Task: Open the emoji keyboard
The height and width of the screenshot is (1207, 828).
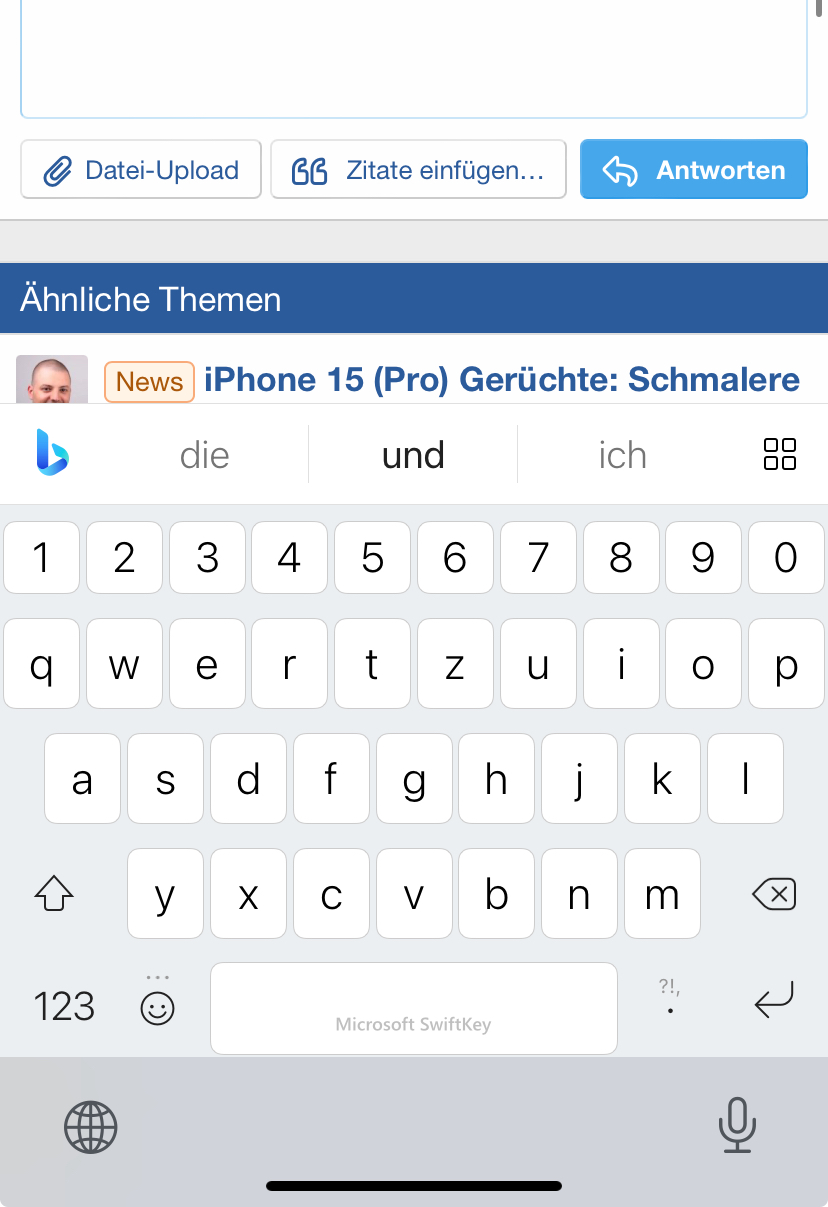Action: [157, 1007]
